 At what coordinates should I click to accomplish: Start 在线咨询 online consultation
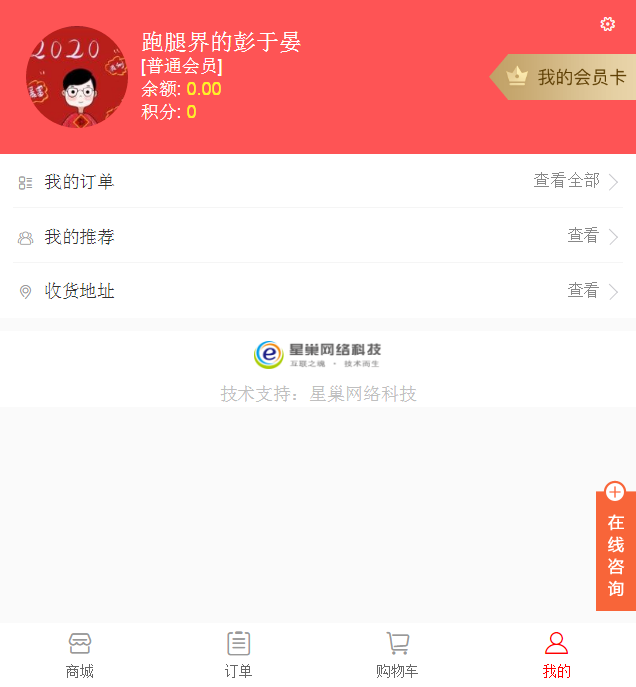coord(615,550)
